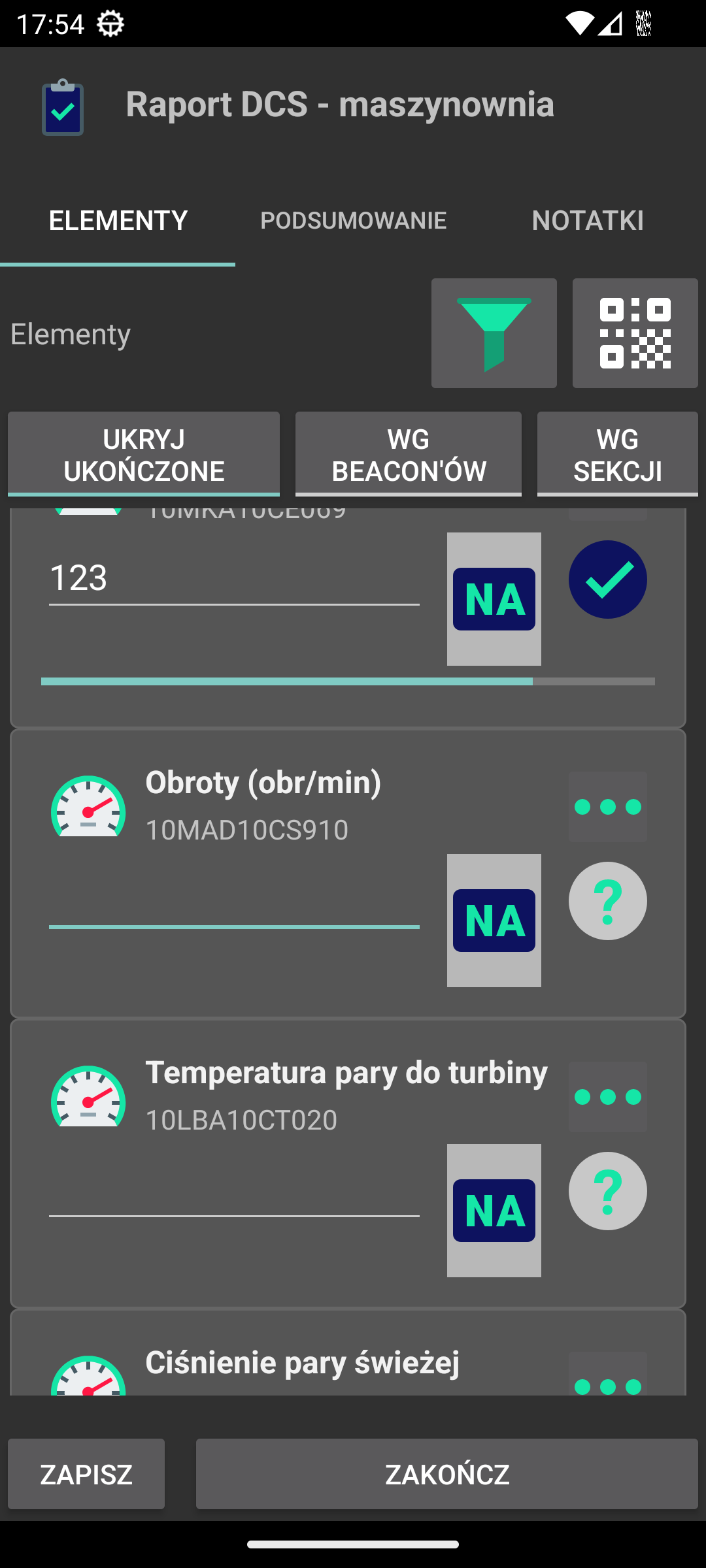706x1568 pixels.
Task: Sort elements by Wg beacon'ów
Action: [409, 454]
